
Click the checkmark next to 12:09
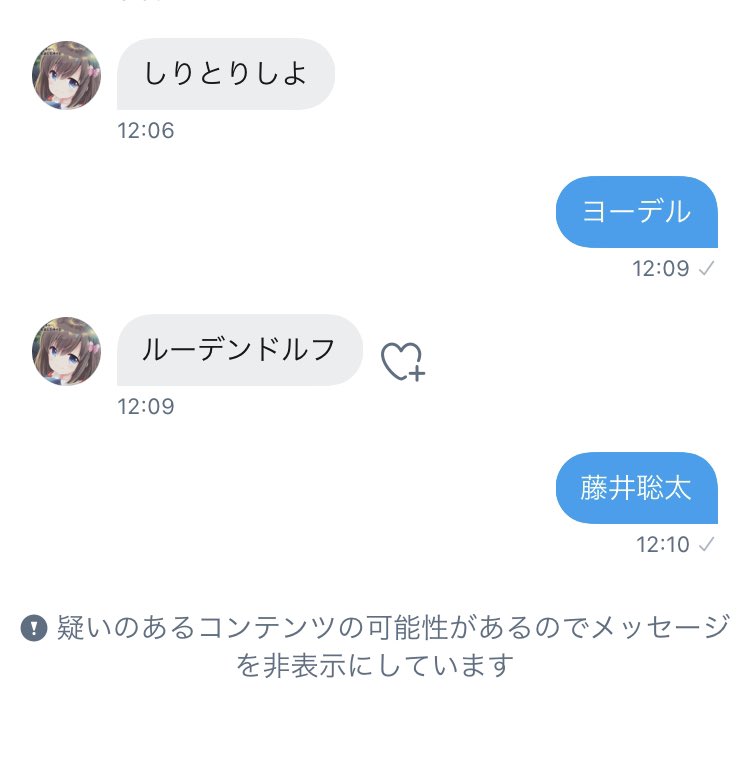tap(711, 268)
